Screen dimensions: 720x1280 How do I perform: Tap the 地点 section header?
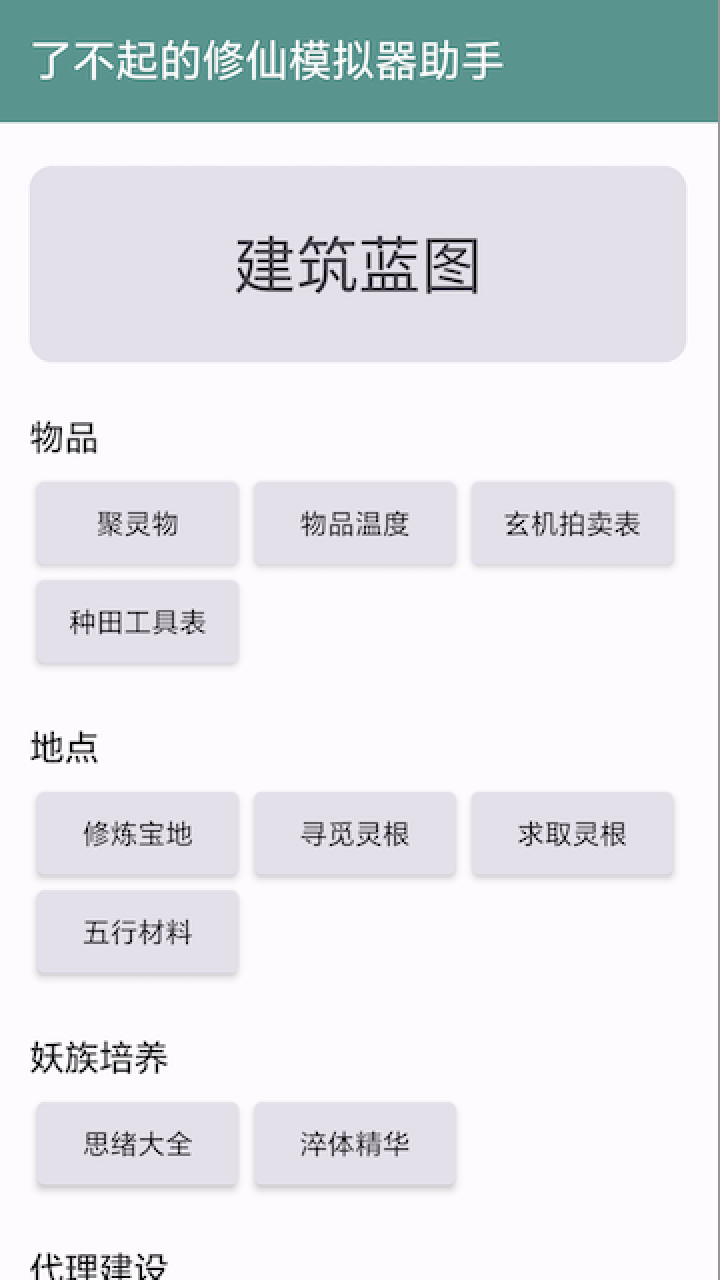(64, 749)
